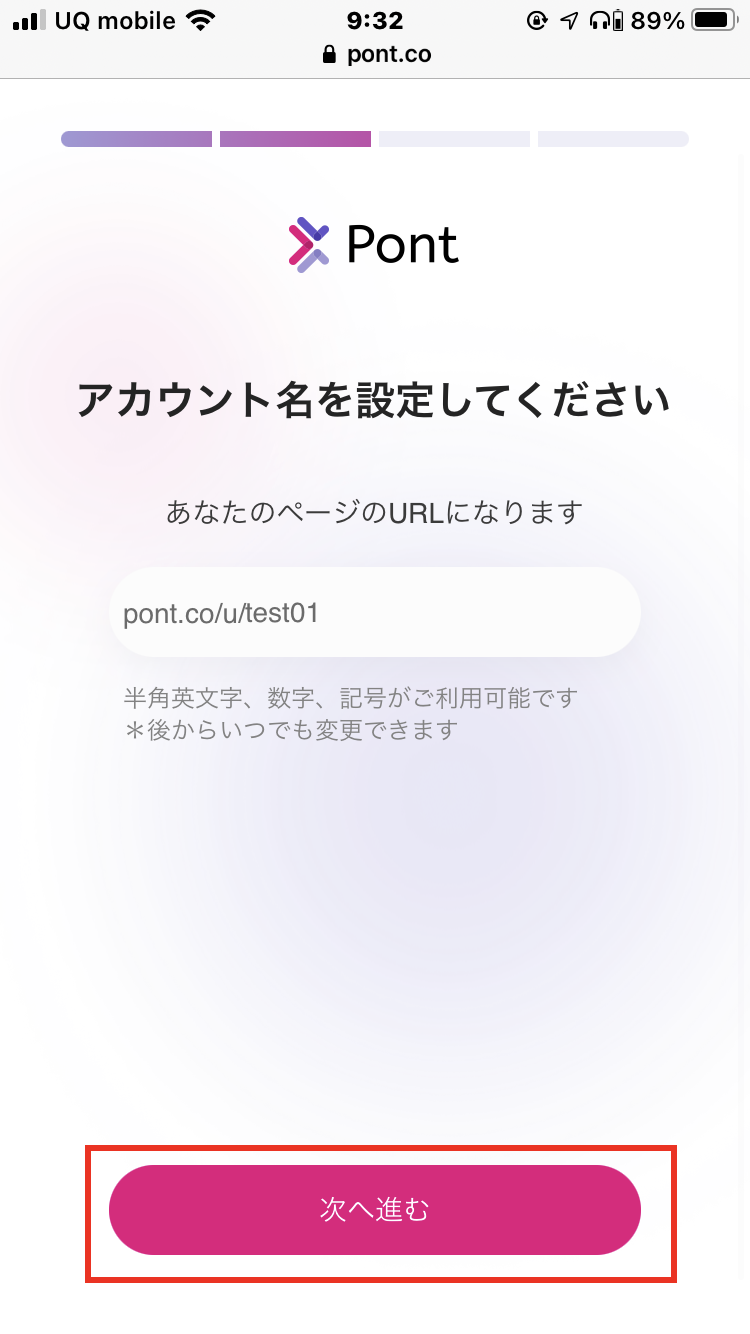Image resolution: width=750 pixels, height=1334 pixels.
Task: Tap the pont.co address bar
Action: tap(375, 55)
